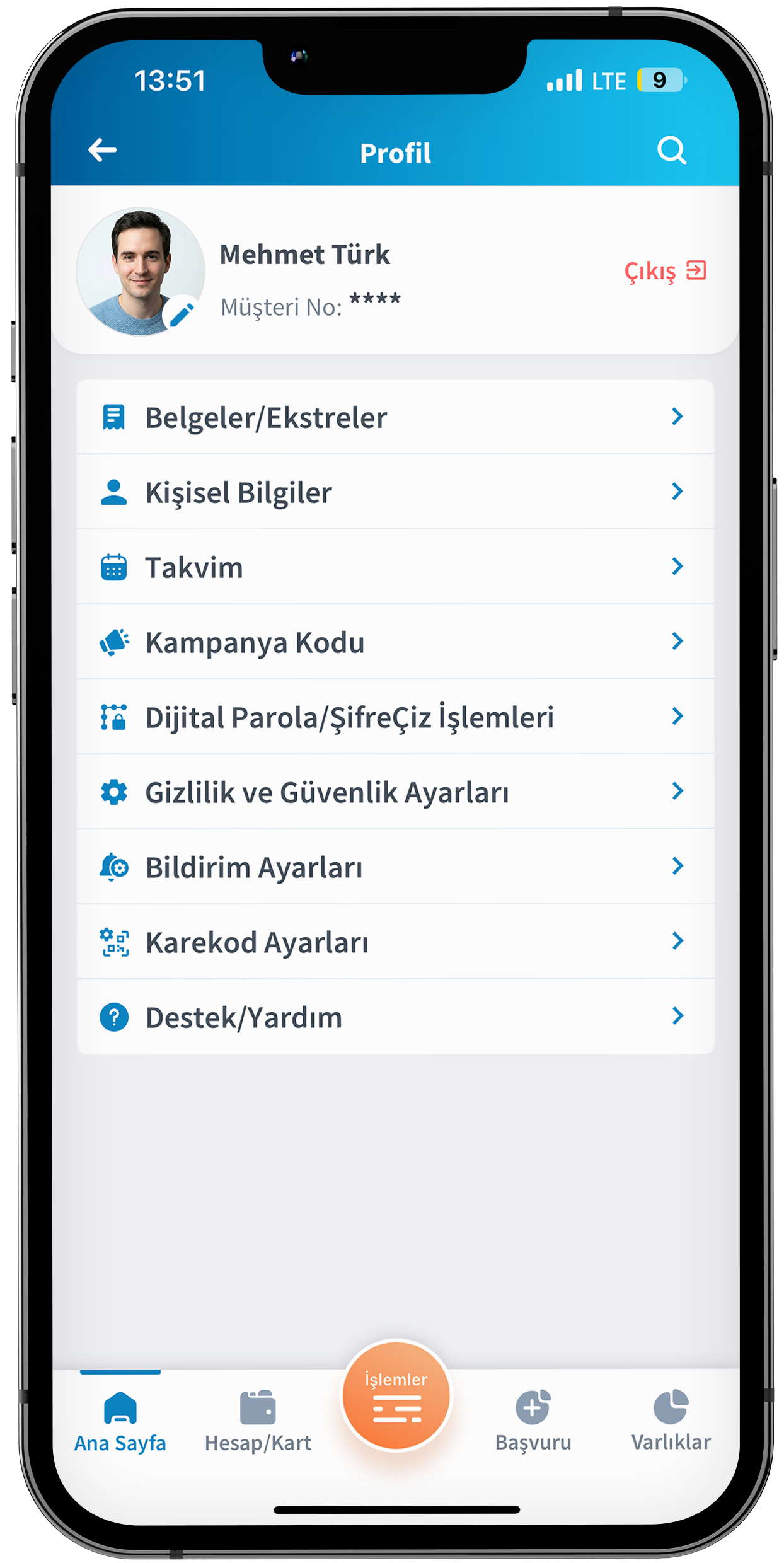This screenshot has width=784, height=1563.
Task: Open Gizlilik ve Güvenlik Ayarları
Action: tap(395, 792)
